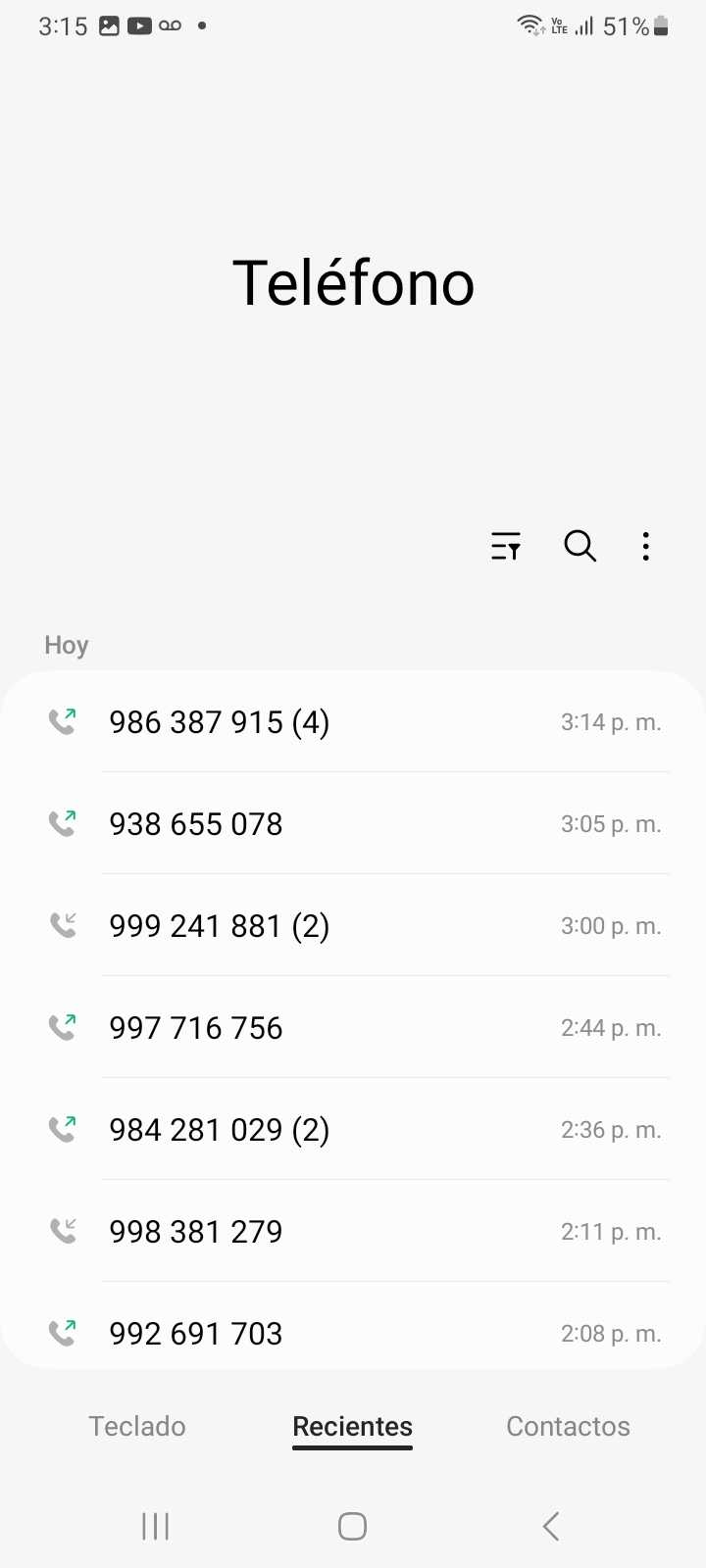Viewport: 706px width, 1568px height.
Task: Select the Recientes tab
Action: (353, 1426)
